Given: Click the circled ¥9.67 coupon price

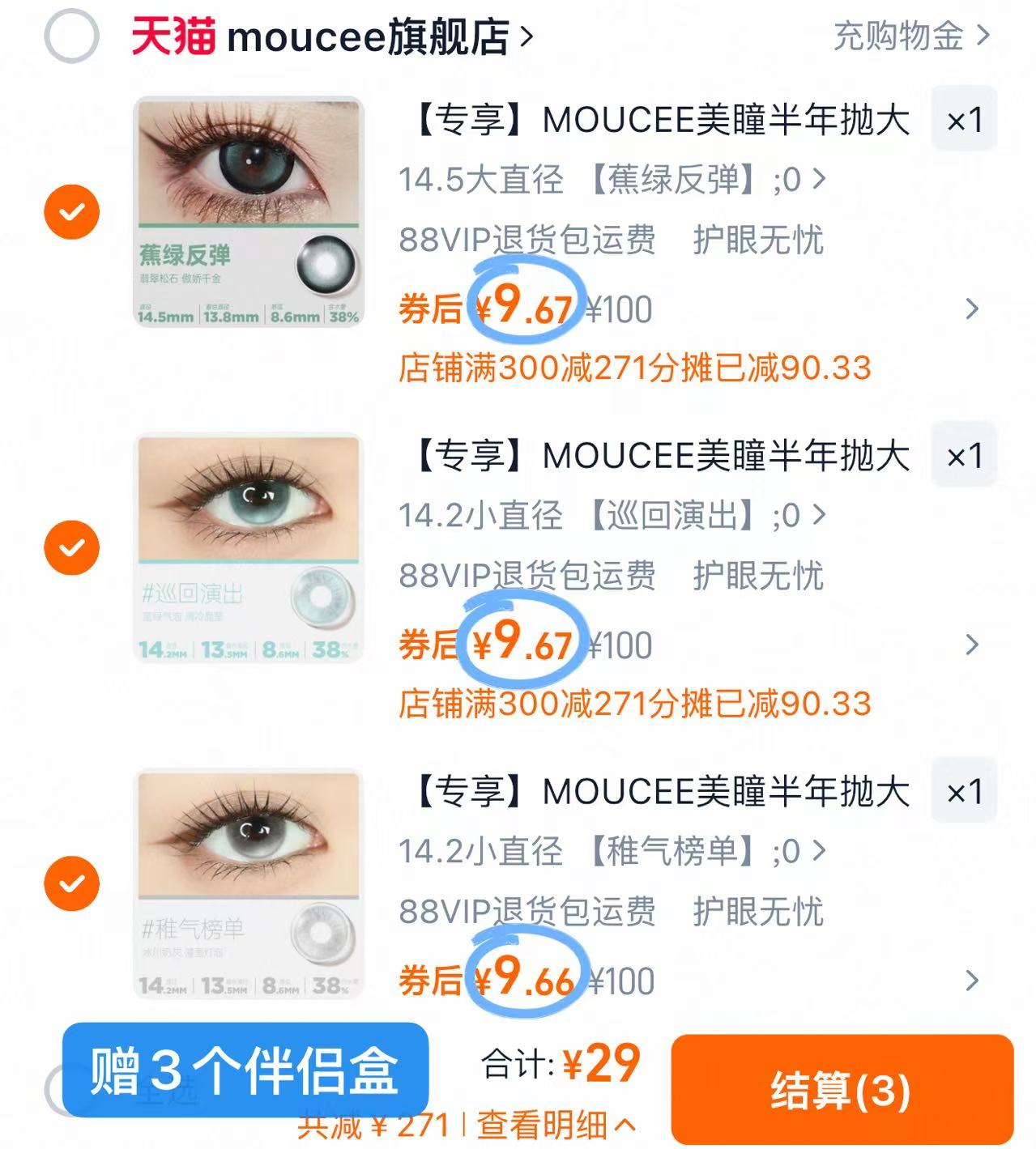Looking at the screenshot, I should pyautogui.click(x=526, y=306).
